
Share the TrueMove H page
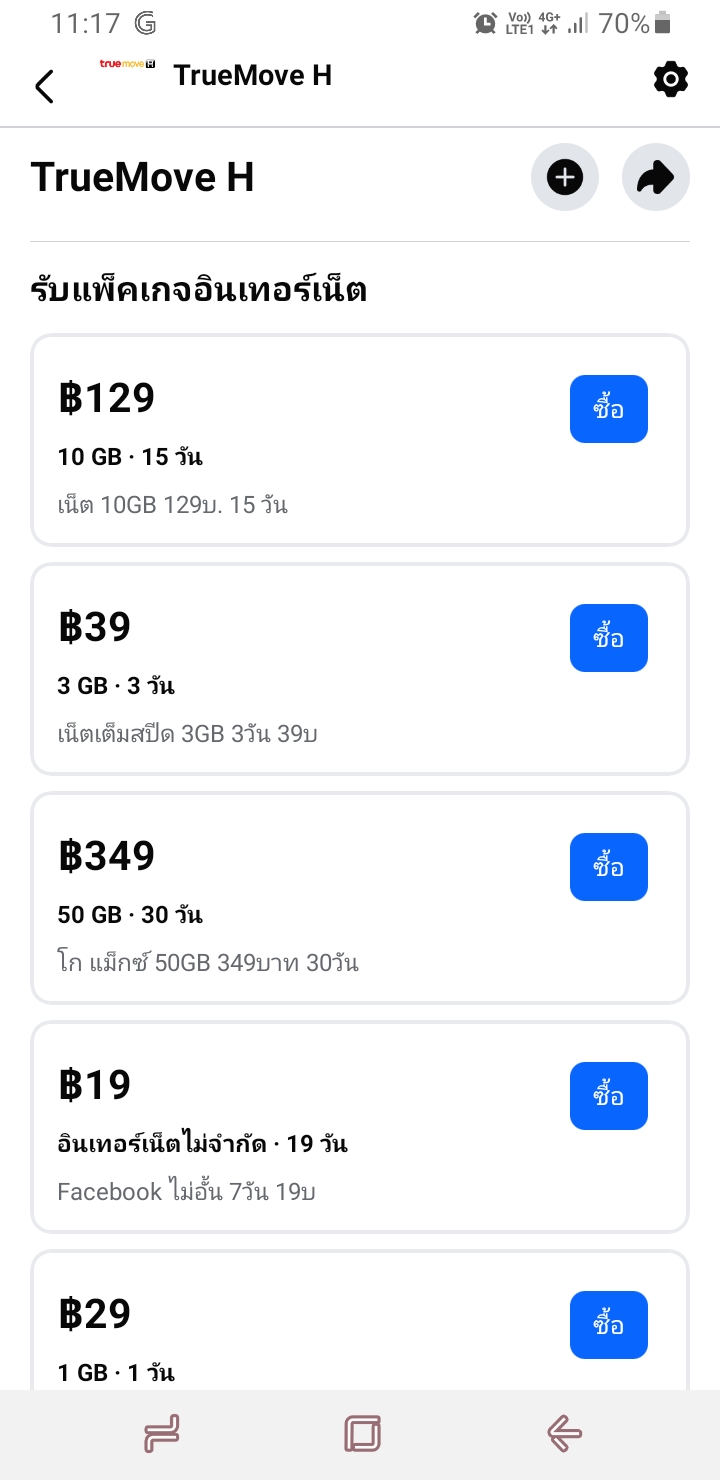pos(656,178)
